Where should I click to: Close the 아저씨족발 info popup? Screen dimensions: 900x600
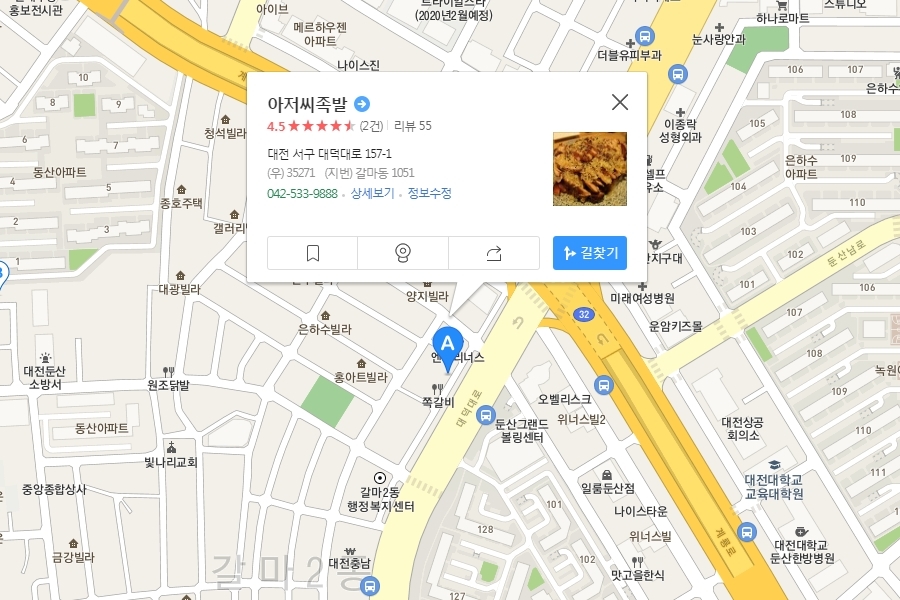[x=620, y=102]
